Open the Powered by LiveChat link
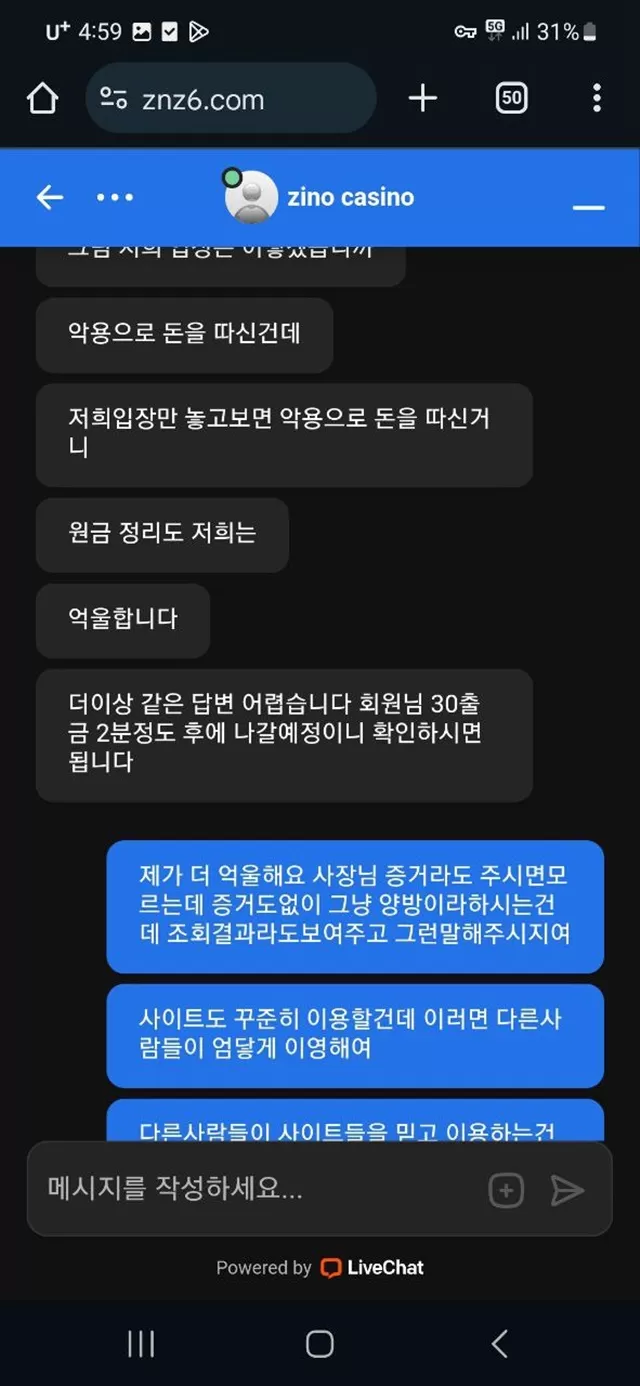This screenshot has height=1386, width=640. click(x=320, y=1267)
